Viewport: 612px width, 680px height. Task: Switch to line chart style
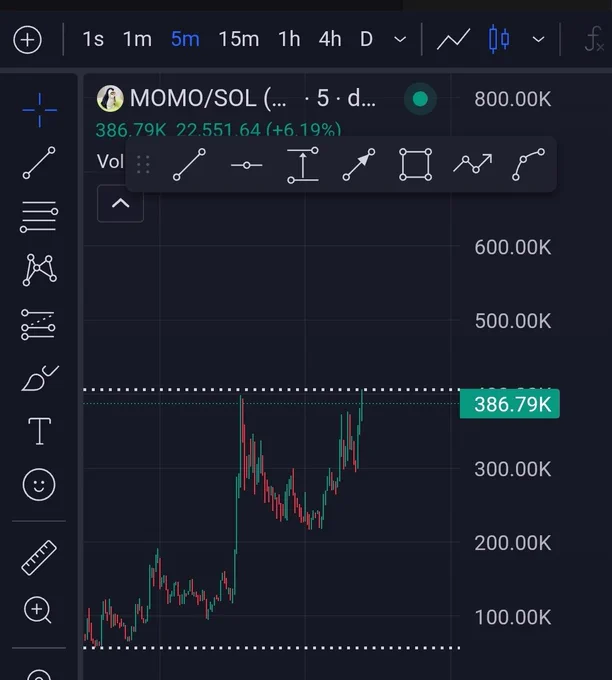pos(453,39)
